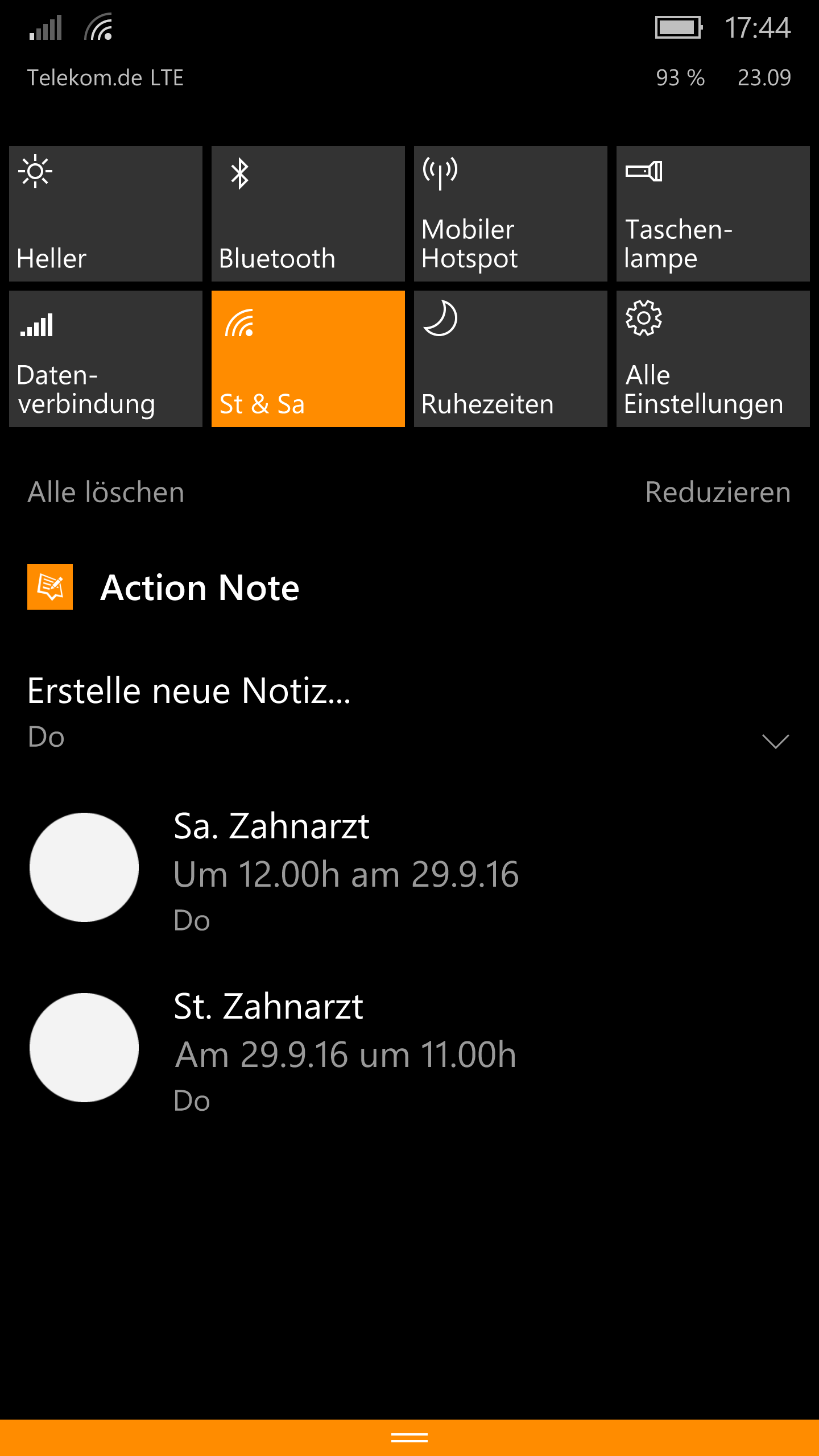Tap Reduzieren to collapse quick actions
The width and height of the screenshot is (819, 1456).
coord(718,492)
